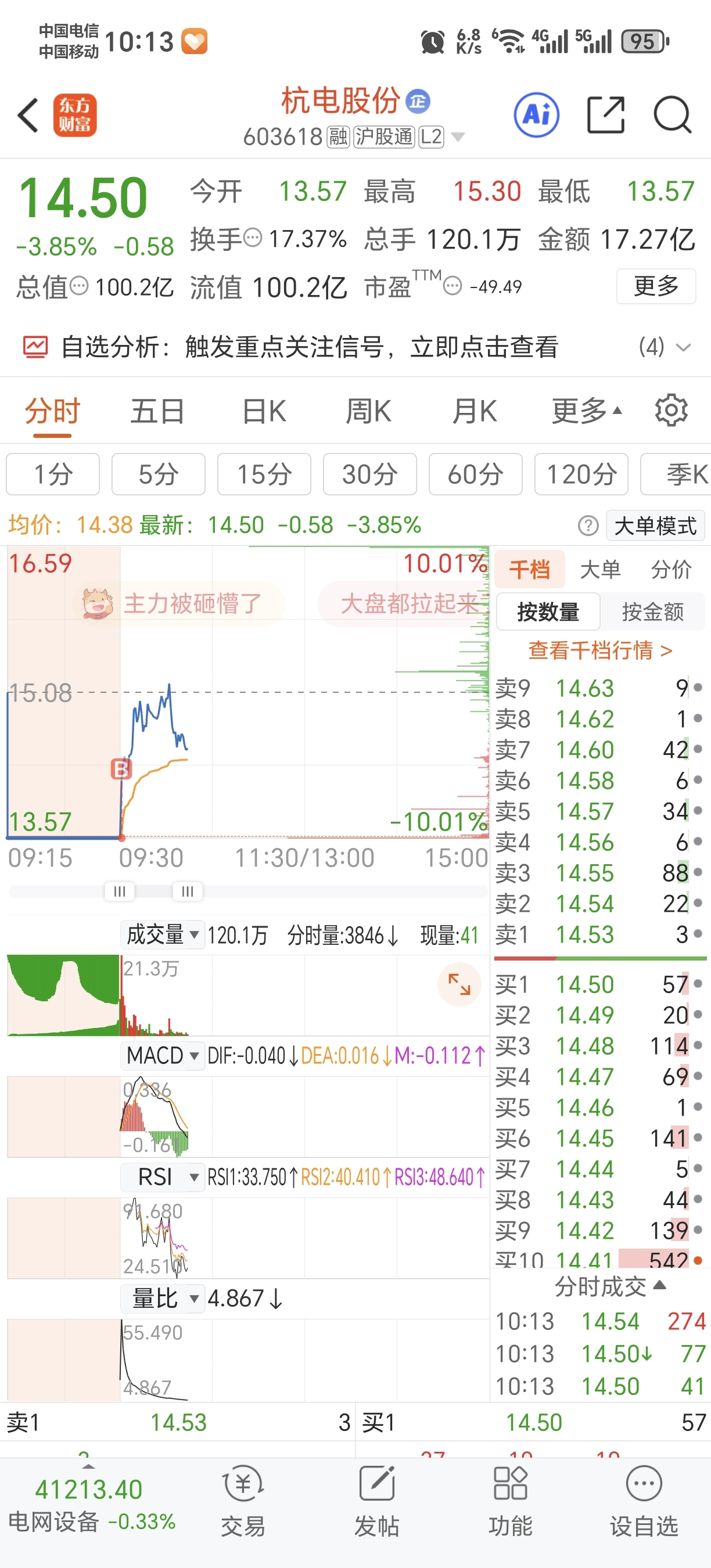Switch to the 日K chart tab
Viewport: 711px width, 1568px height.
264,412
